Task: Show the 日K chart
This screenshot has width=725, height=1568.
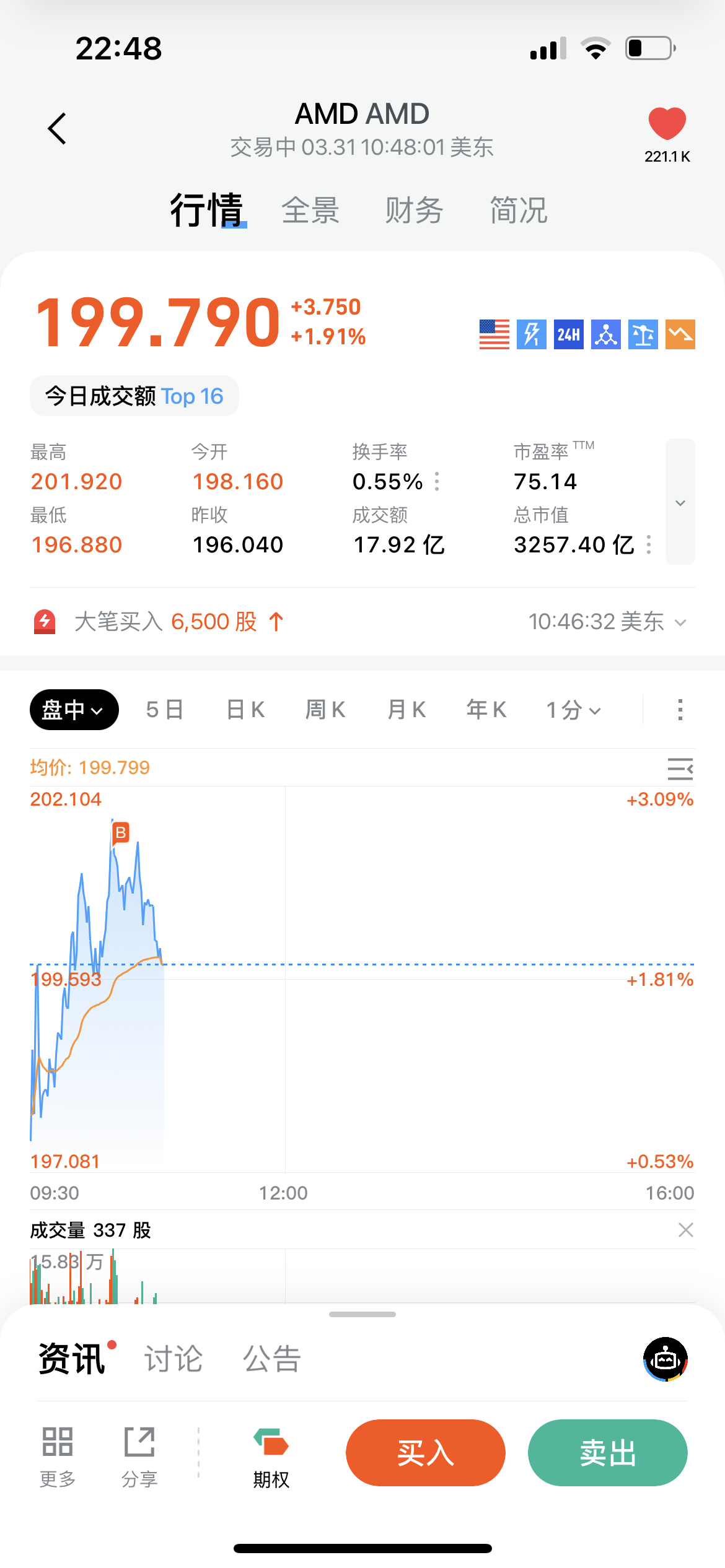Action: (x=245, y=710)
